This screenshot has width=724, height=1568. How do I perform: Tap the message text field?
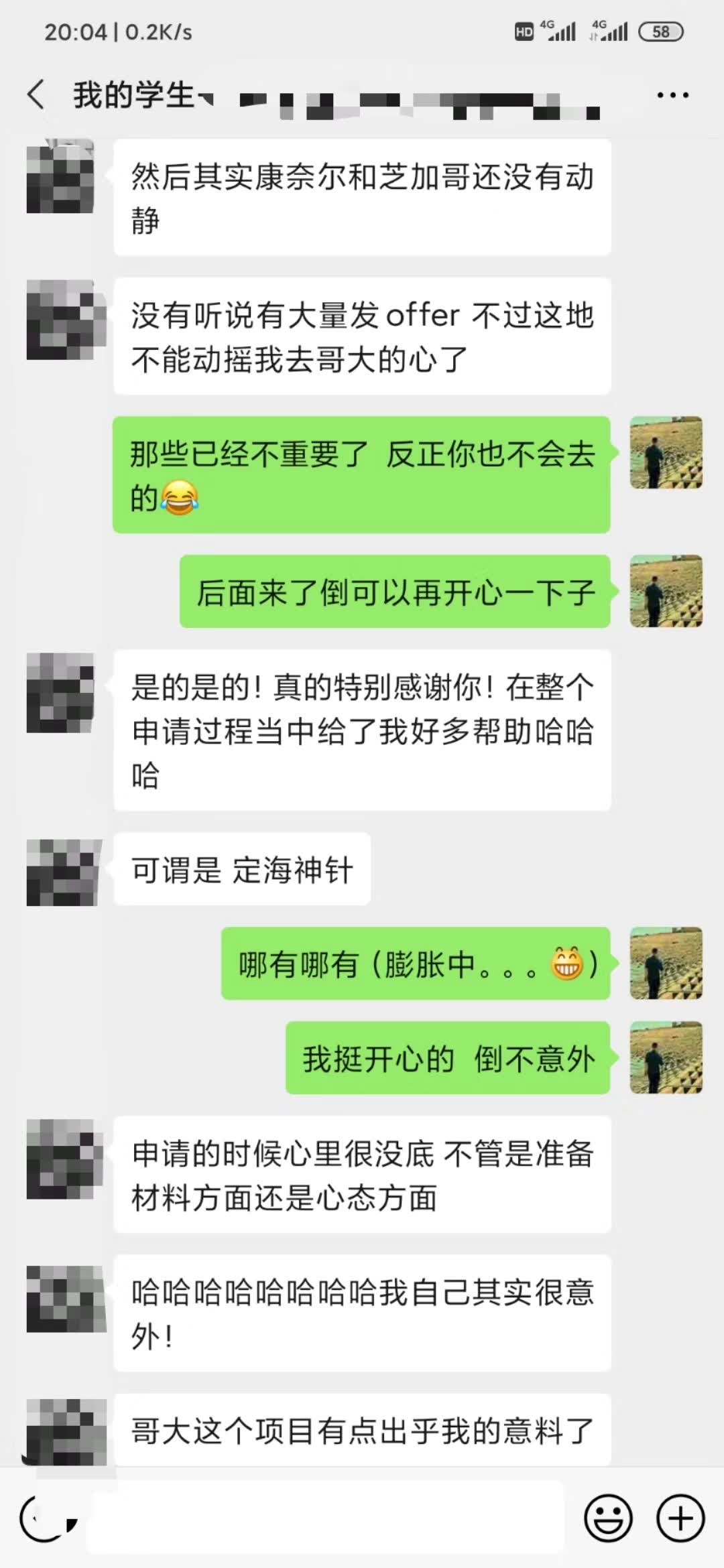click(326, 1518)
